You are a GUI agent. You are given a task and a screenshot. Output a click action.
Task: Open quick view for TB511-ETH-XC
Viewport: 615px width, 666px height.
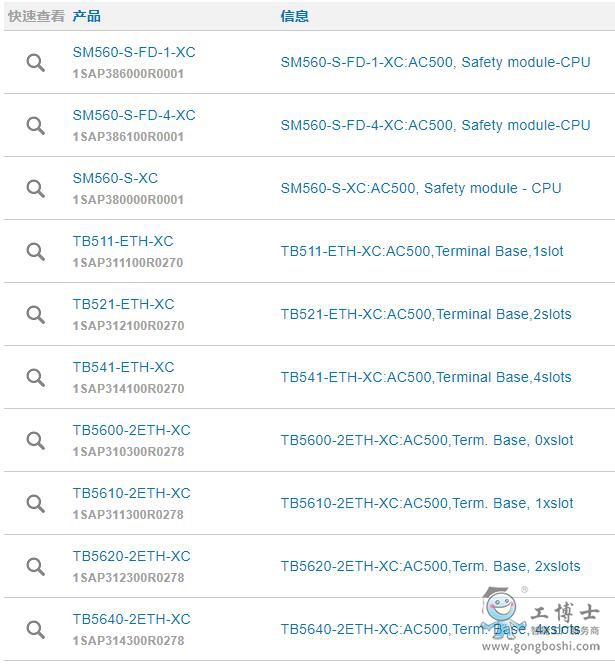coord(35,252)
